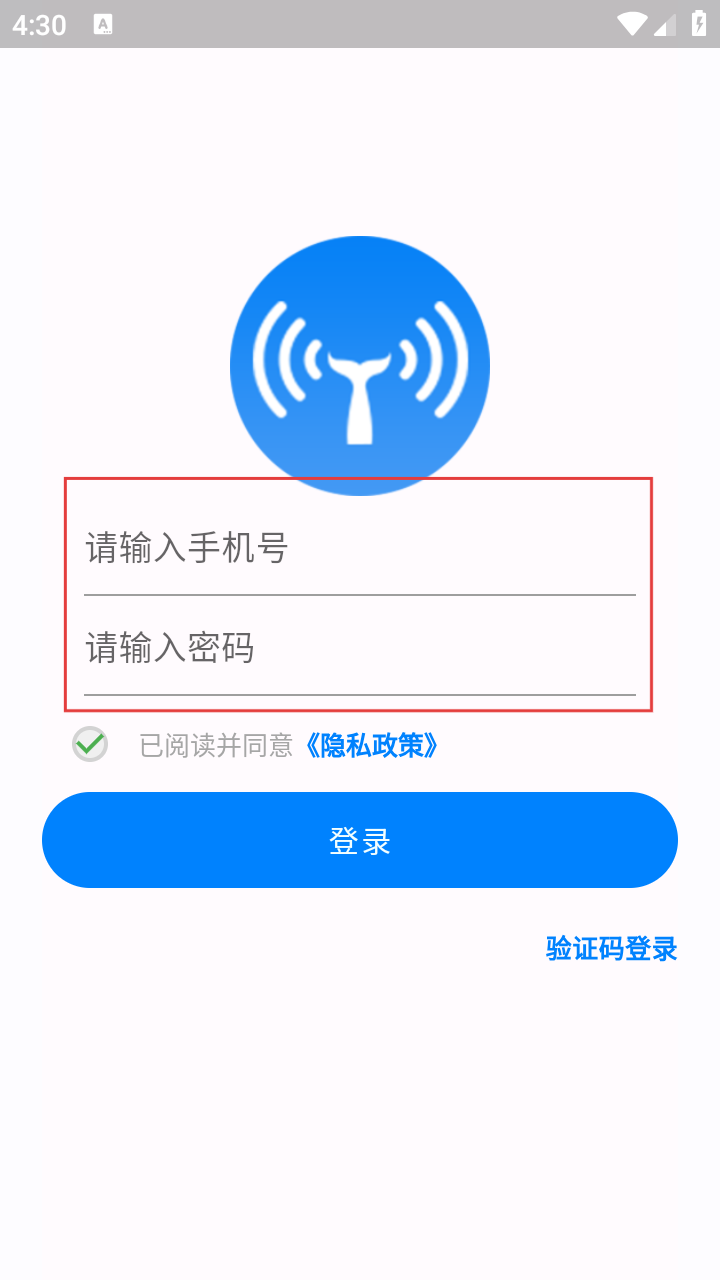Image resolution: width=720 pixels, height=1280 pixels.
Task: Uncheck the privacy policy agreement checkbox
Action: (x=90, y=744)
